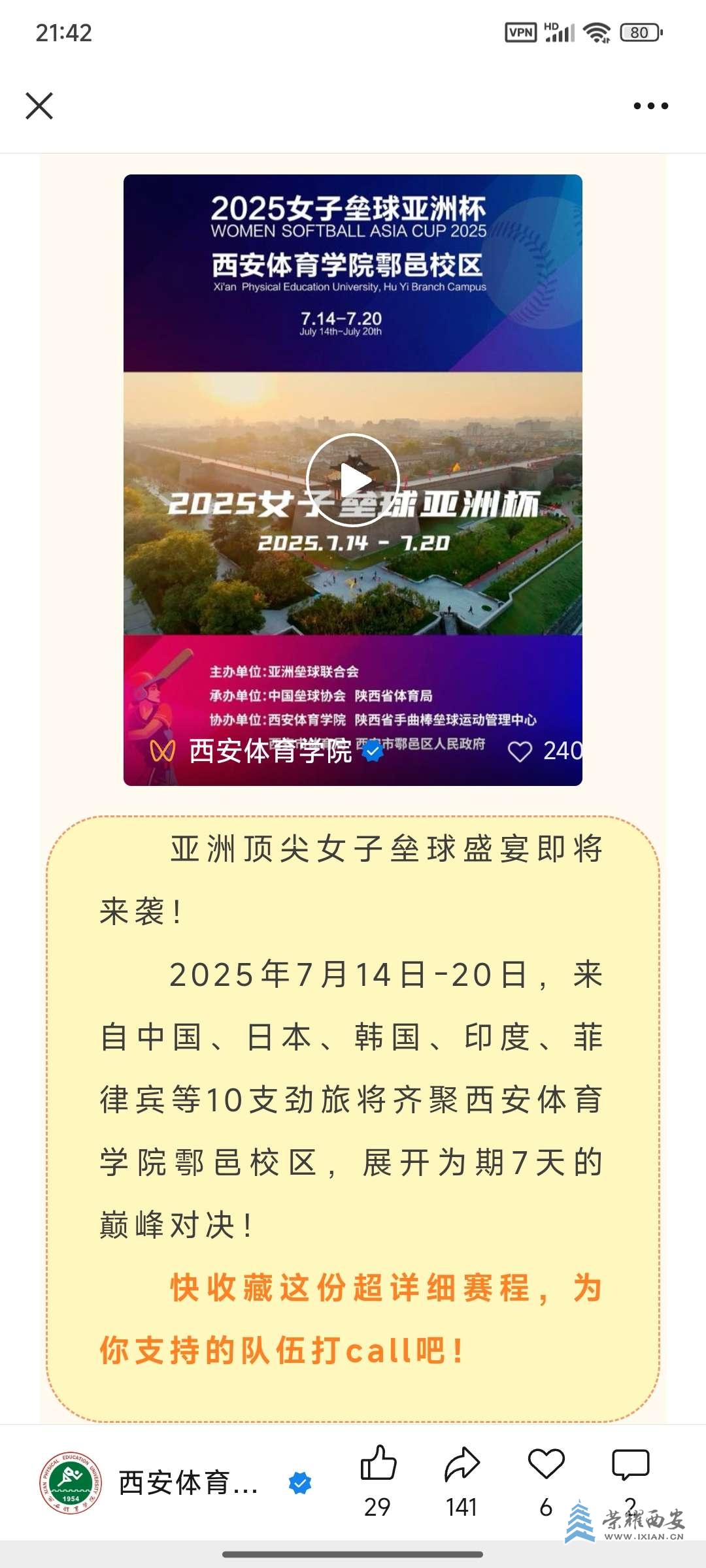
Task: Tap the heart icon in bottom bar
Action: (546, 1464)
